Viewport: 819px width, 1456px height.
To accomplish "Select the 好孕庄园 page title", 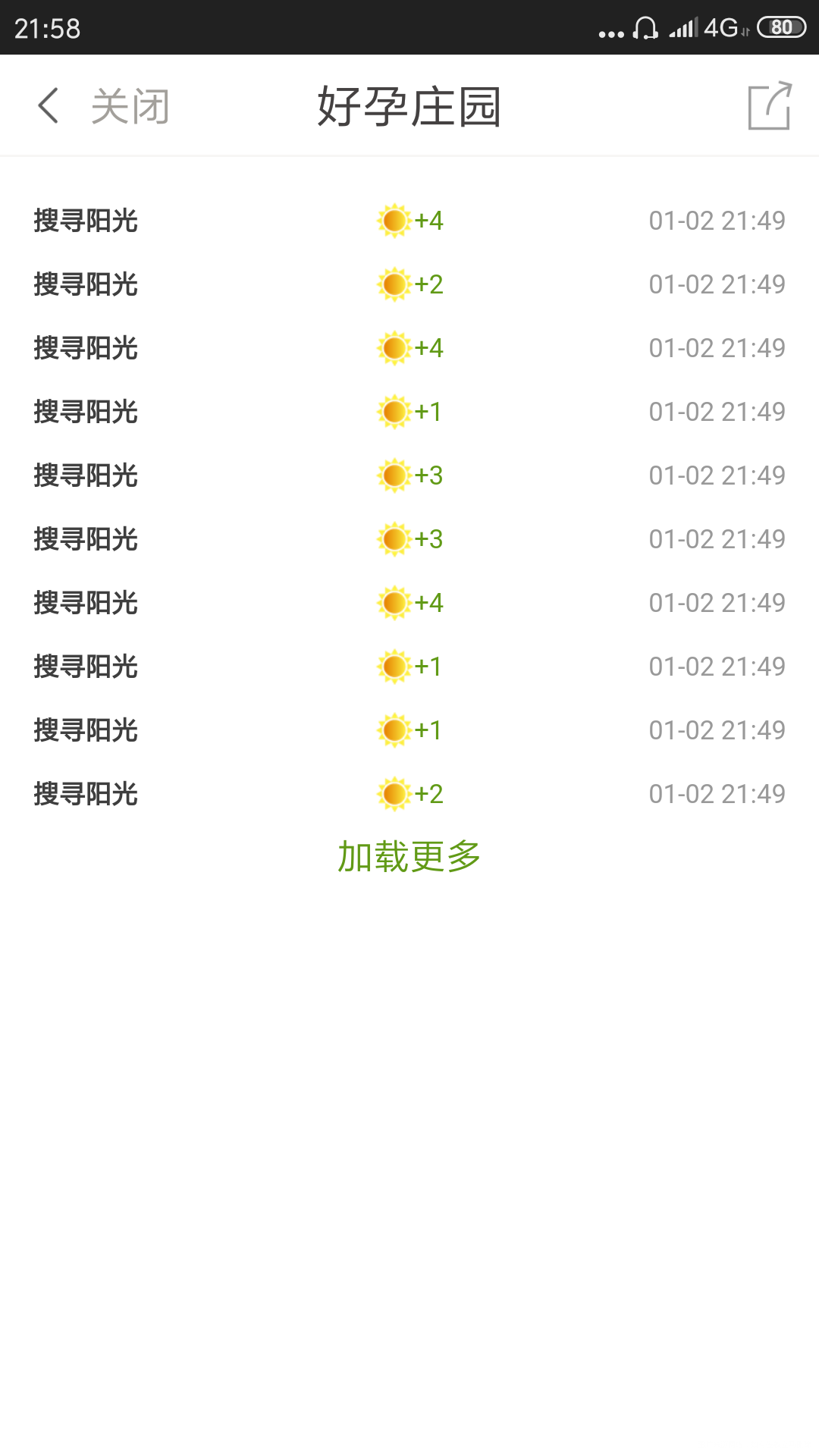I will 409,105.
